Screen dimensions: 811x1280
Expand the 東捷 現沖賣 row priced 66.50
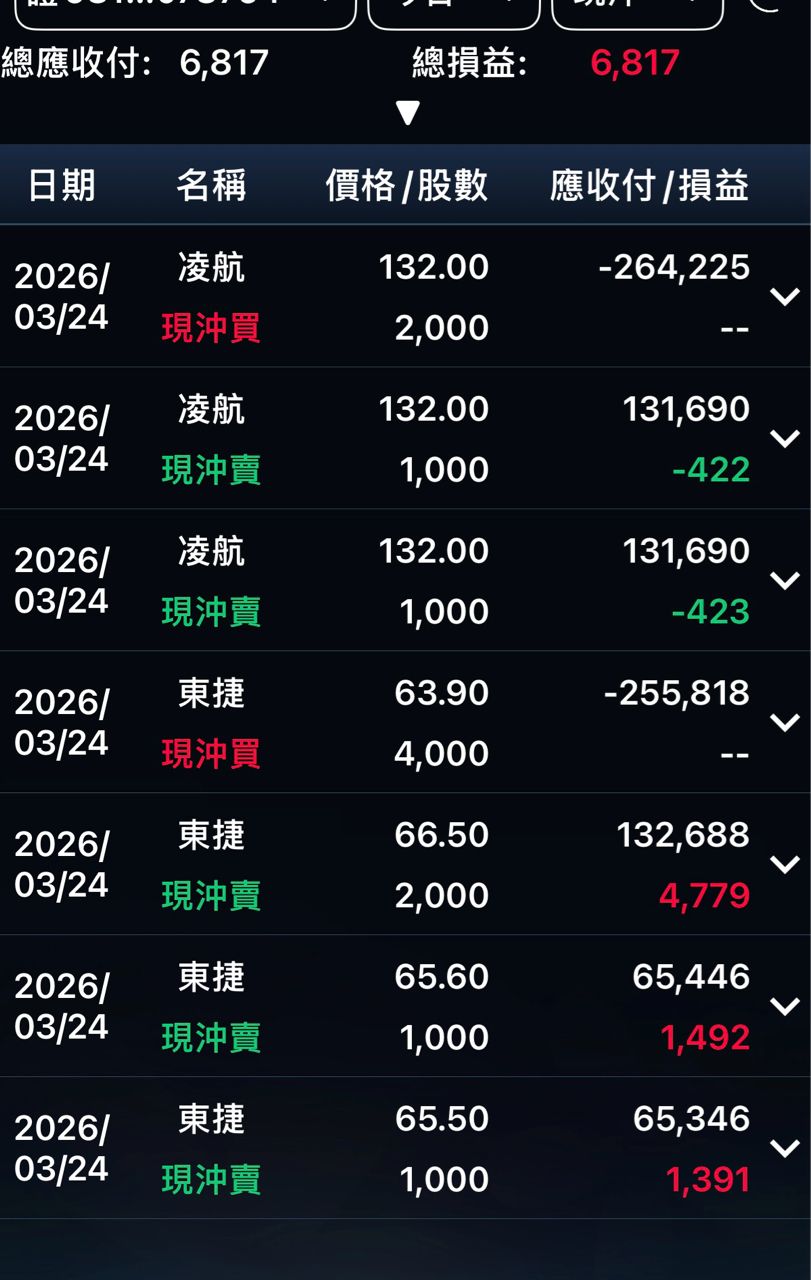(x=784, y=865)
